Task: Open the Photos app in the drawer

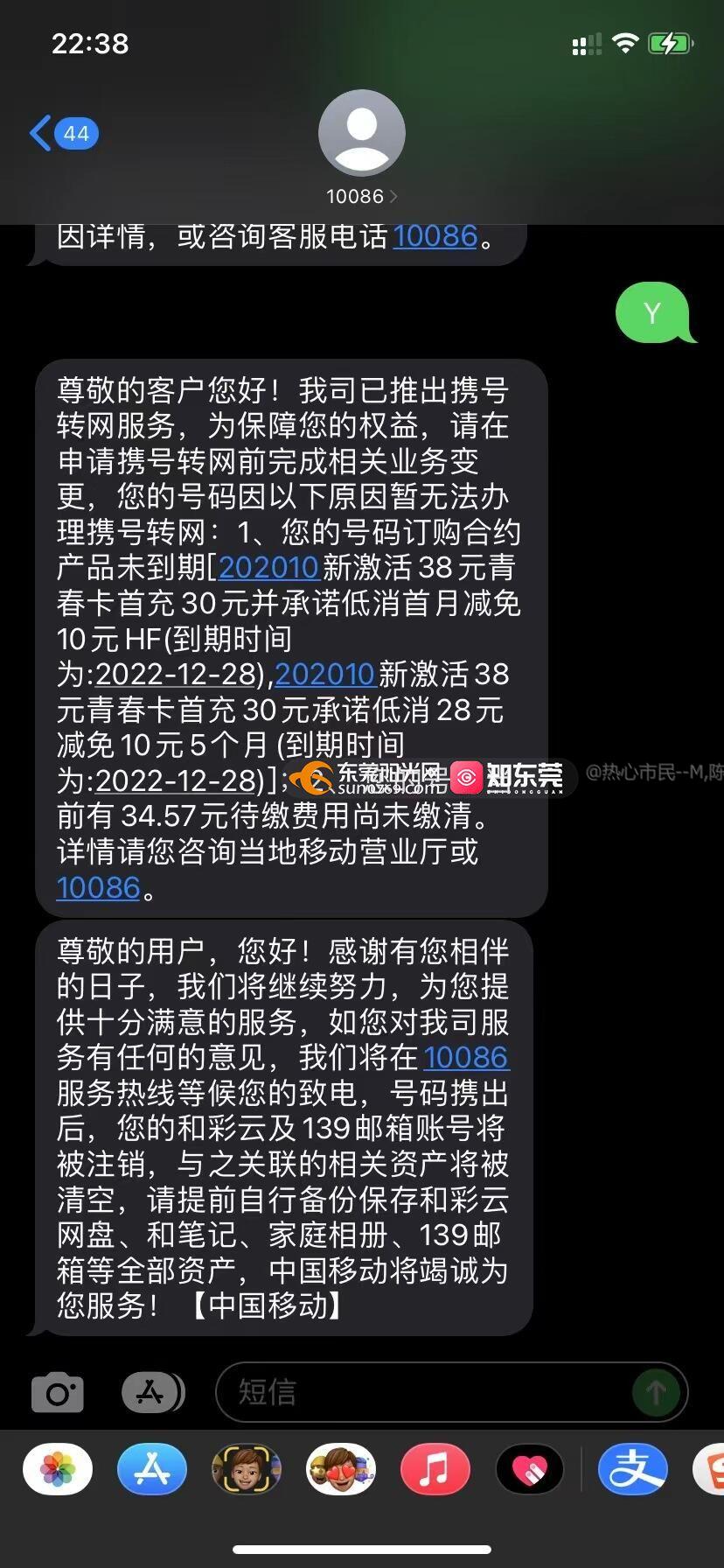Action: tap(58, 1469)
